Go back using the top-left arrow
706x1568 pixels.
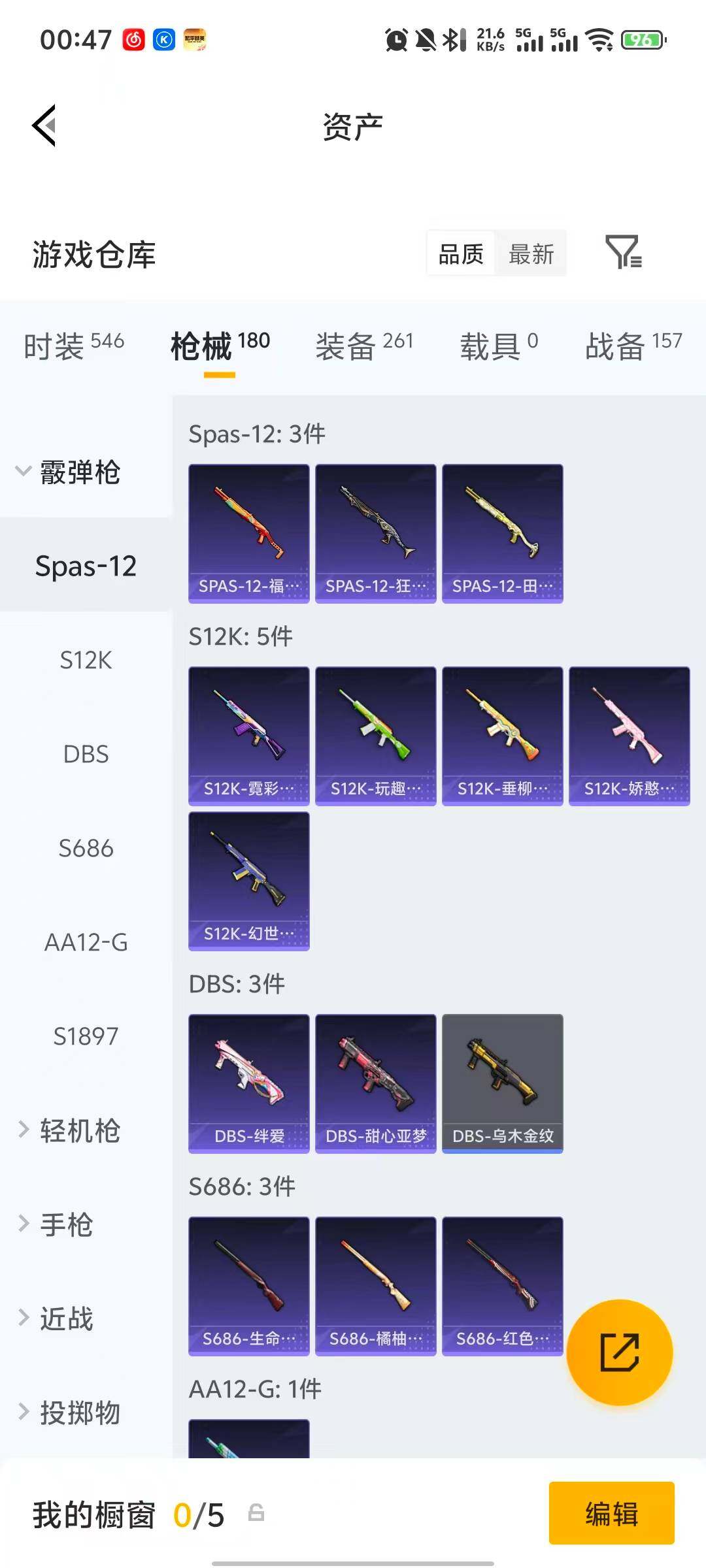tap(44, 125)
